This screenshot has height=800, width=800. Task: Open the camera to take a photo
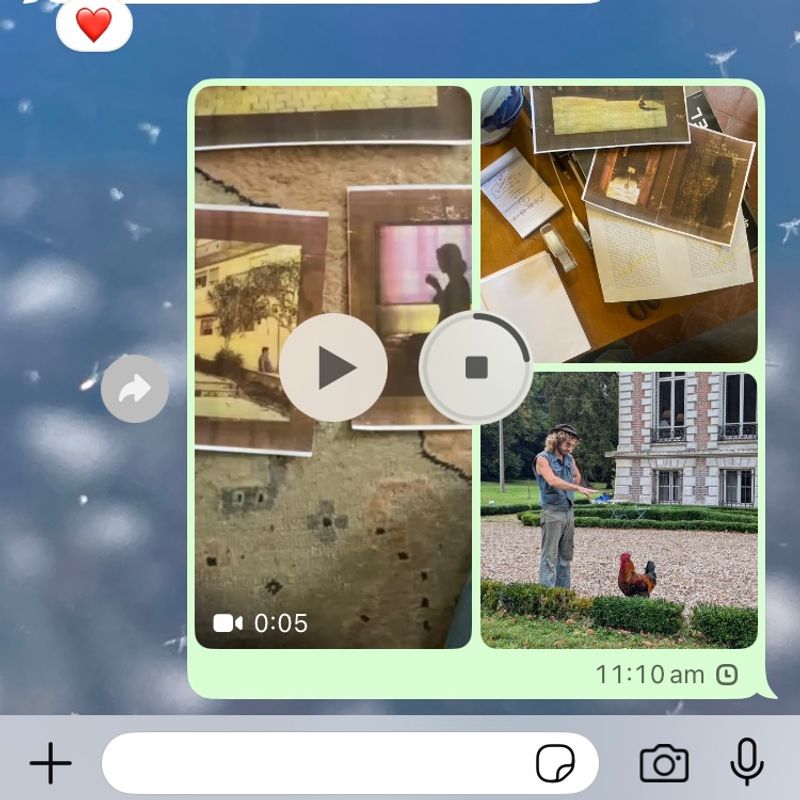click(x=664, y=765)
